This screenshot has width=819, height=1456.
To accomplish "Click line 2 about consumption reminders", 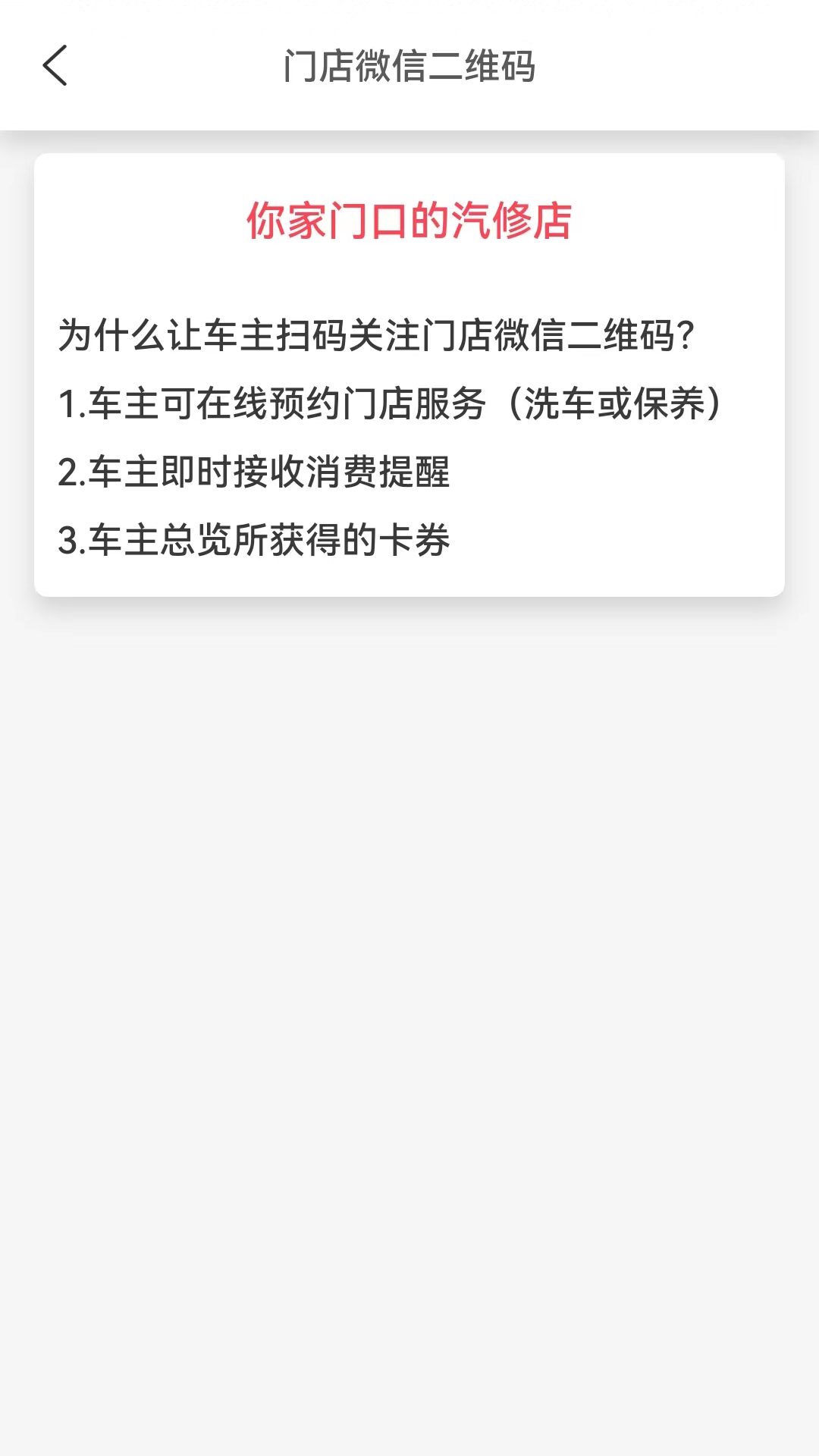I will click(255, 473).
